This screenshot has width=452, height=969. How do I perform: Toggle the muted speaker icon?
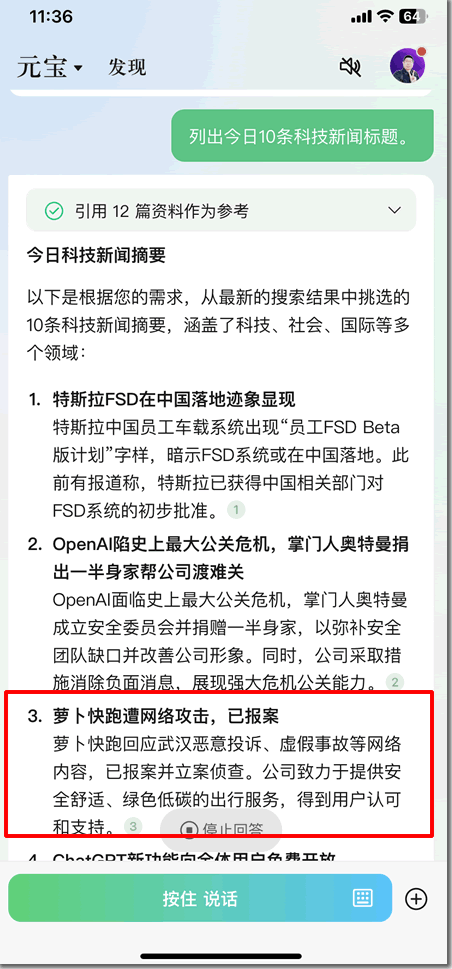(x=351, y=66)
